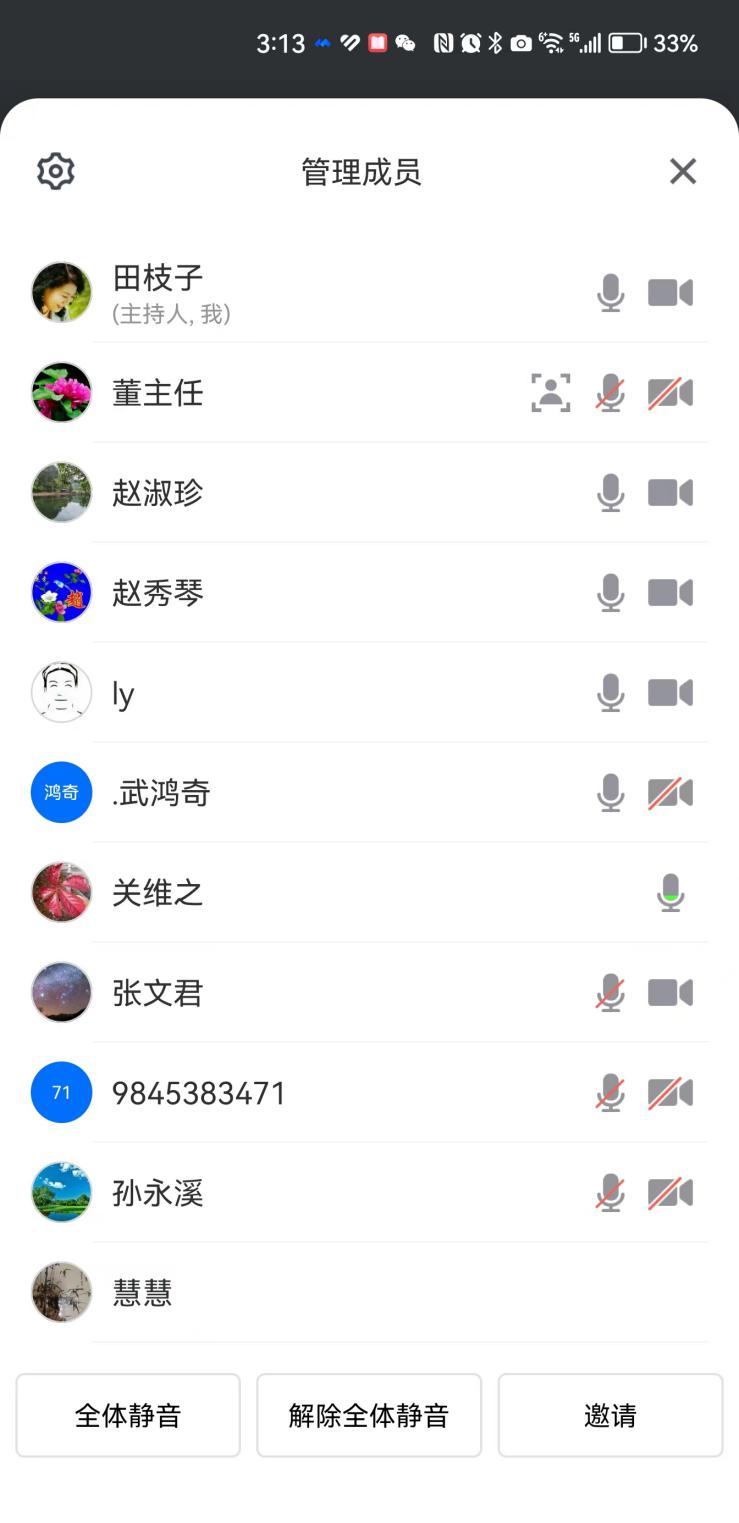Viewport: 739px width, 1523px height.
Task: Unmute 董主任's microphone
Action: click(610, 393)
